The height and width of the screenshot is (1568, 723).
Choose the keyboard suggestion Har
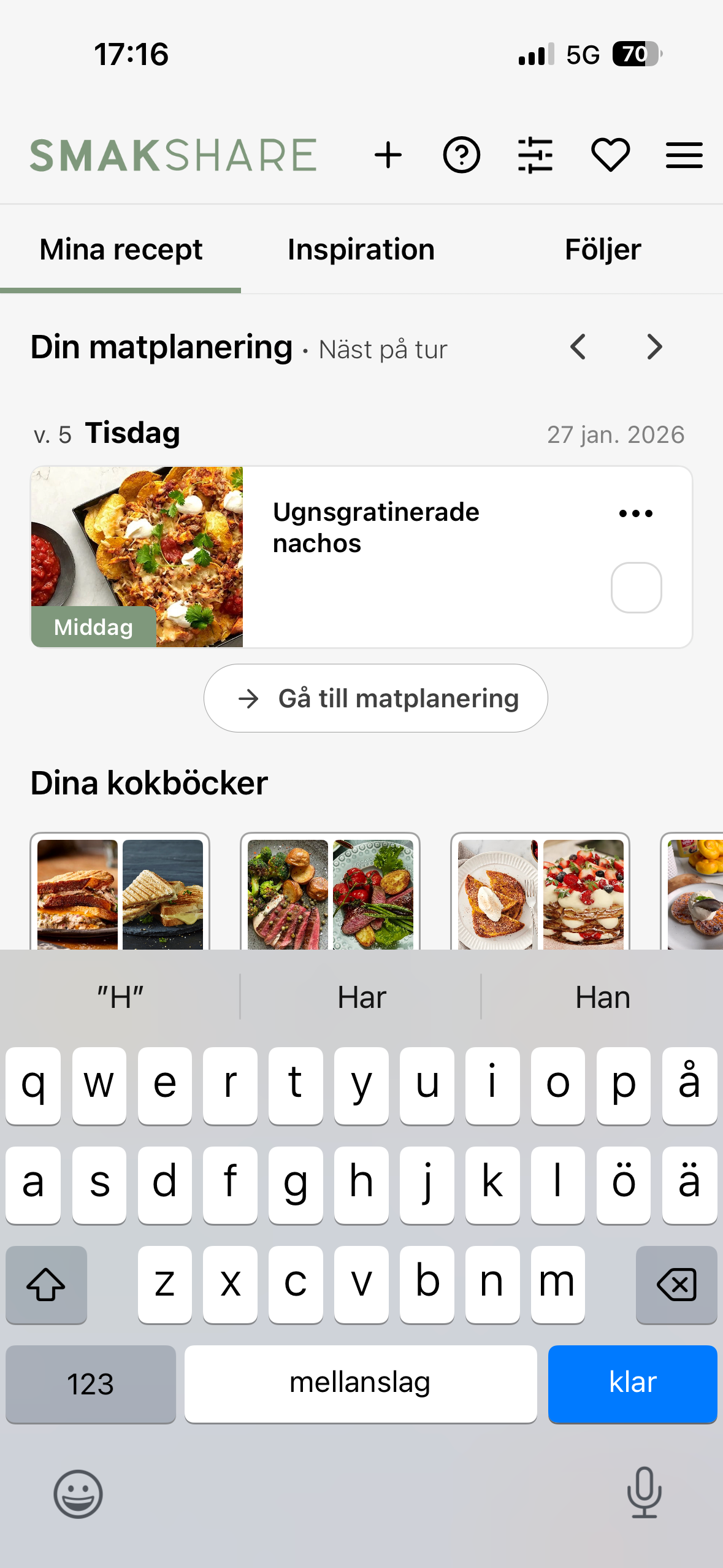pyautogui.click(x=361, y=997)
